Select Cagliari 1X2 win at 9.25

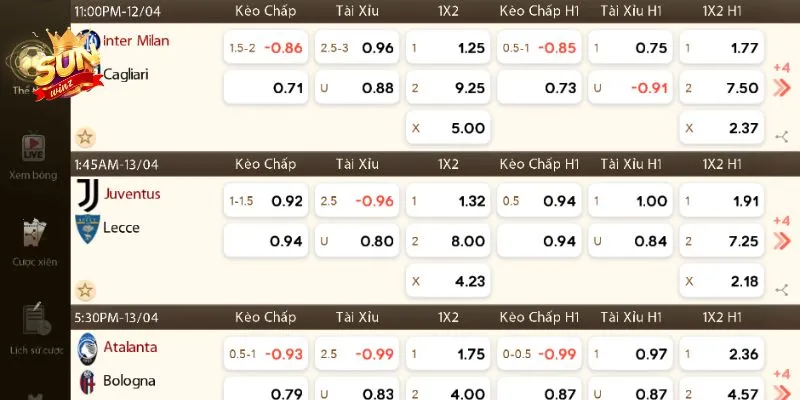448,87
